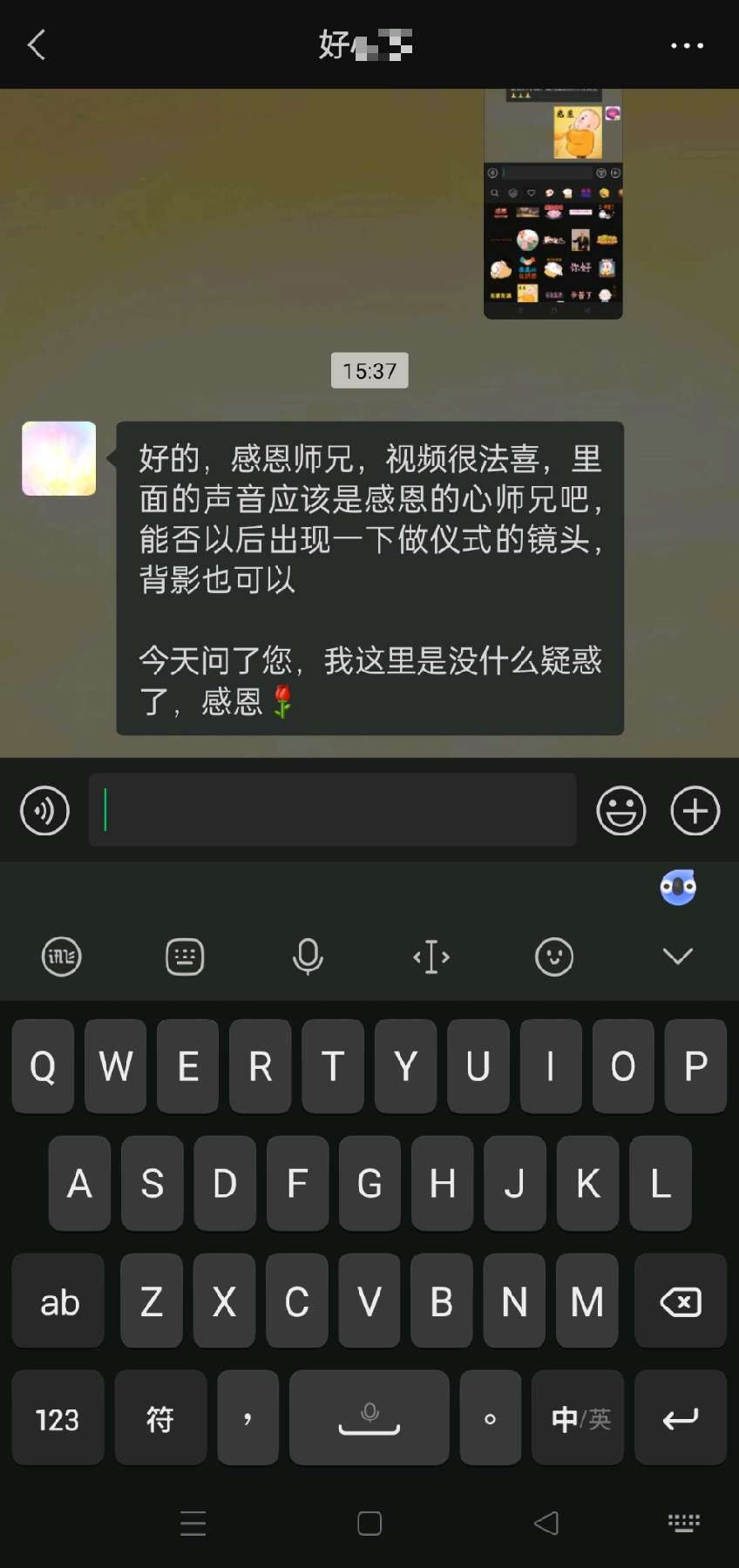Collapse the keyboard with chevron
The height and width of the screenshot is (1568, 739).
(x=677, y=956)
